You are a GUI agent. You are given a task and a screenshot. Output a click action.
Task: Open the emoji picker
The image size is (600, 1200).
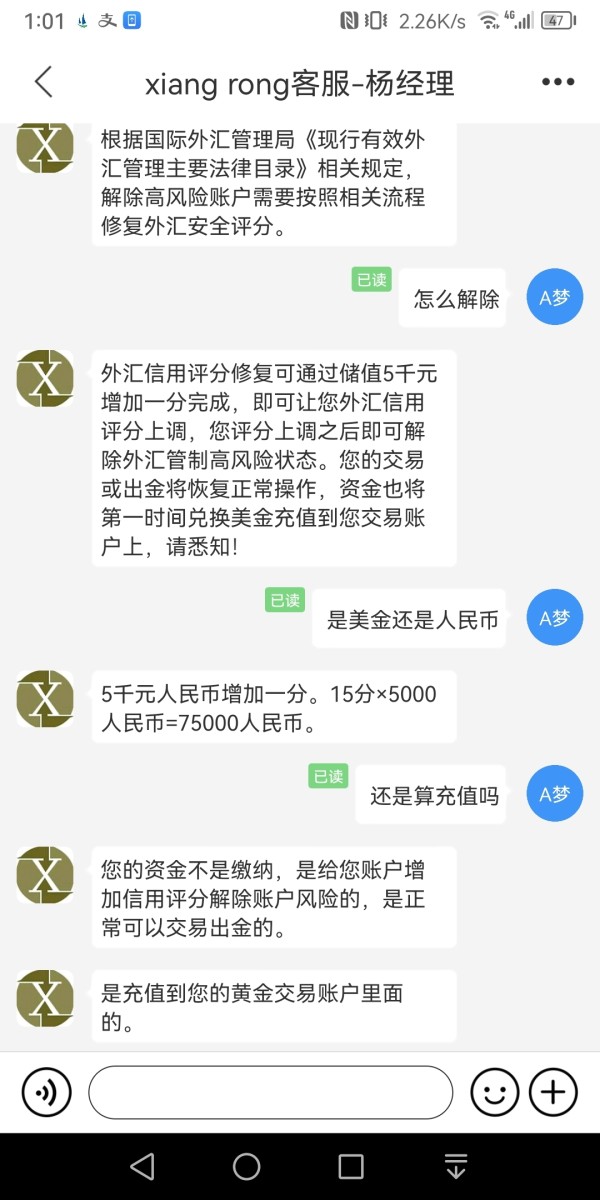tap(494, 1092)
